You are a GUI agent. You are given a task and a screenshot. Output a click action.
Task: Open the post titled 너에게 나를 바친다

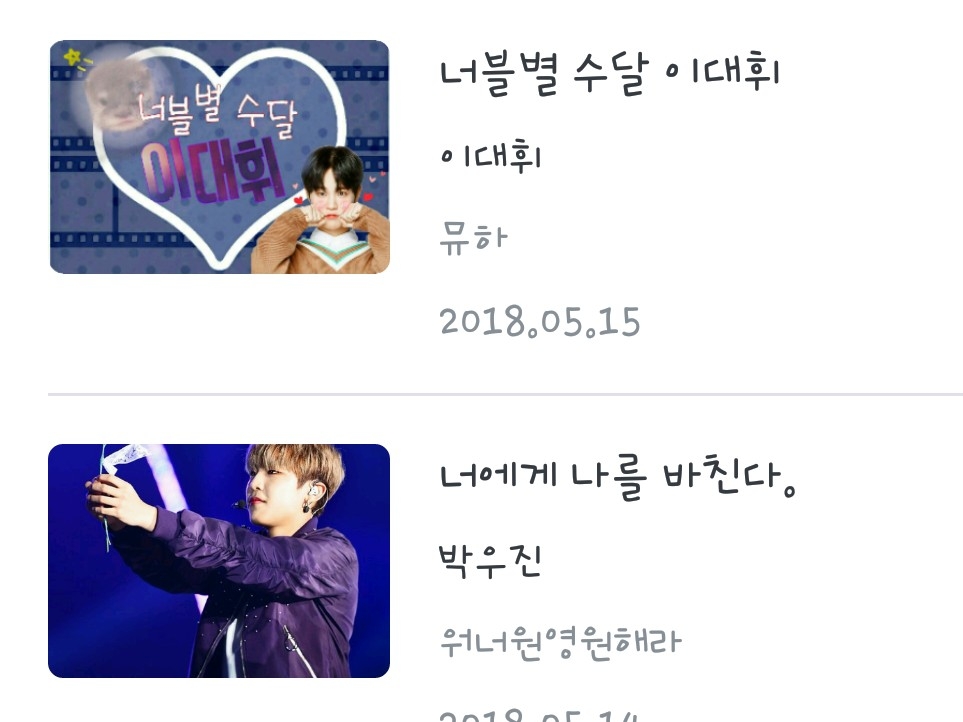[617, 477]
